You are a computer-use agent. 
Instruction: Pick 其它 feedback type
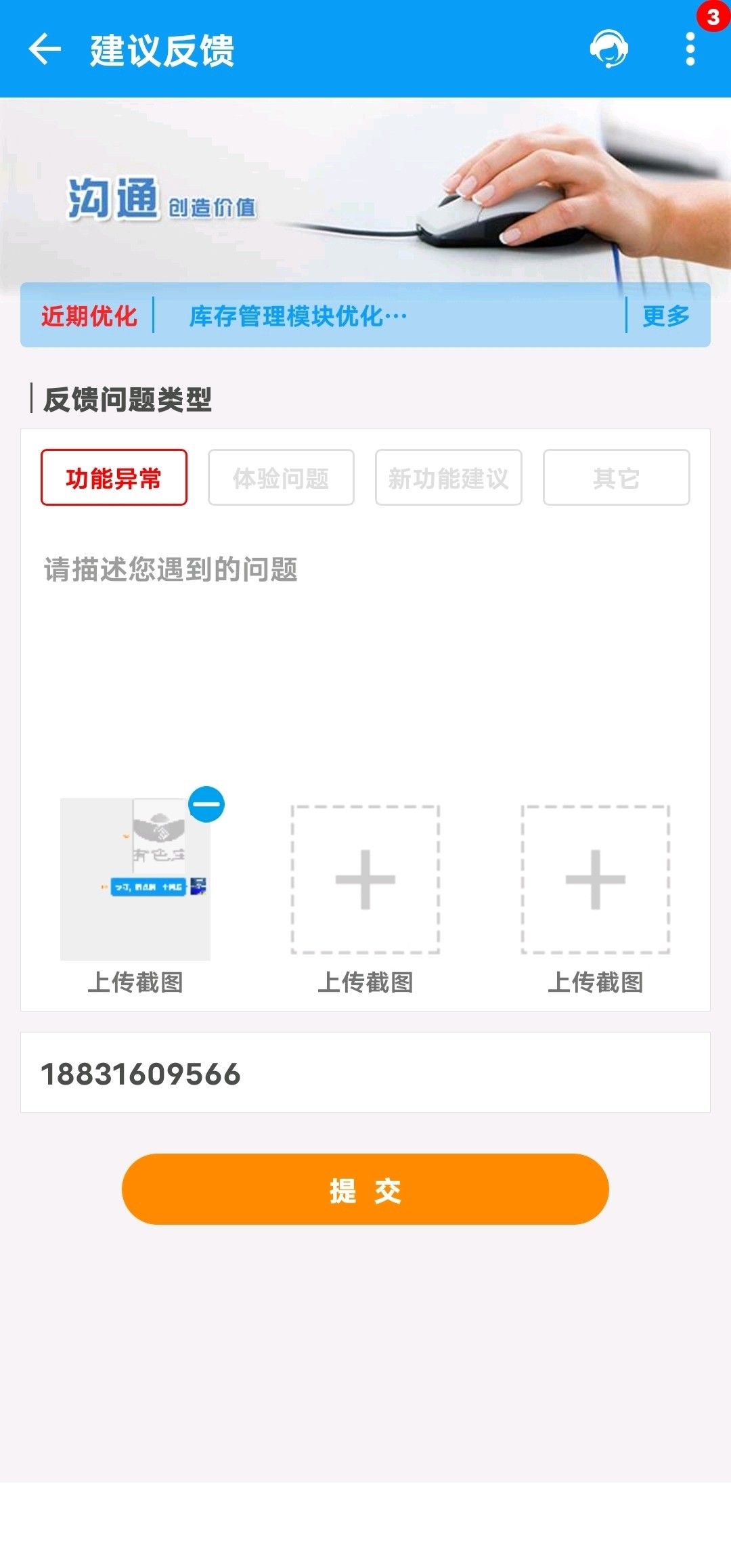pos(616,478)
